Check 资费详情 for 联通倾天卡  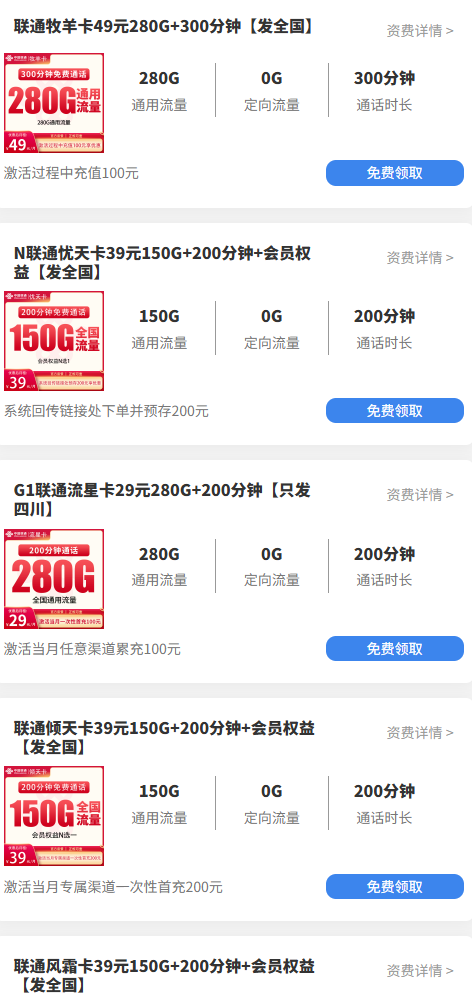point(420,732)
